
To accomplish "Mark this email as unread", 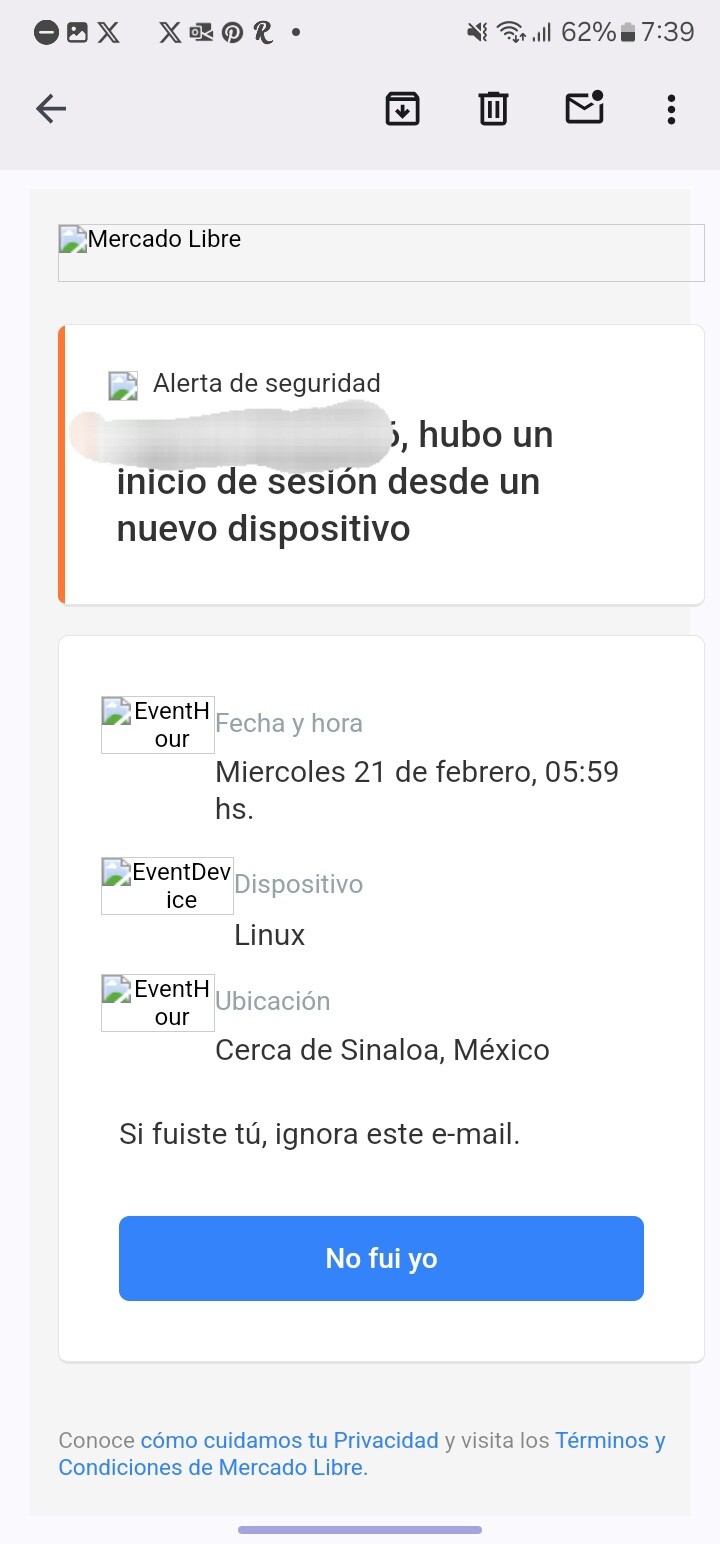I will 584,108.
